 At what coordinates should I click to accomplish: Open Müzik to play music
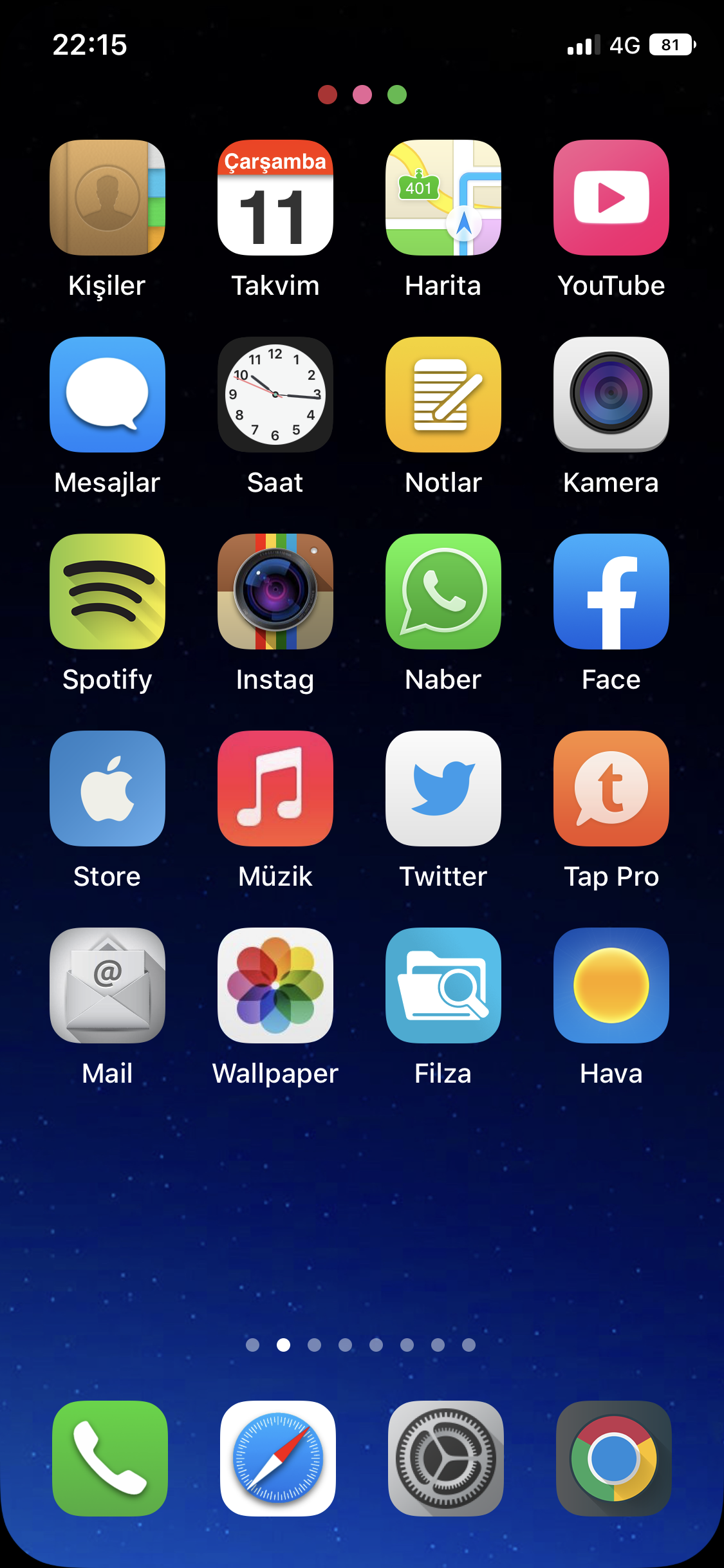(x=275, y=789)
